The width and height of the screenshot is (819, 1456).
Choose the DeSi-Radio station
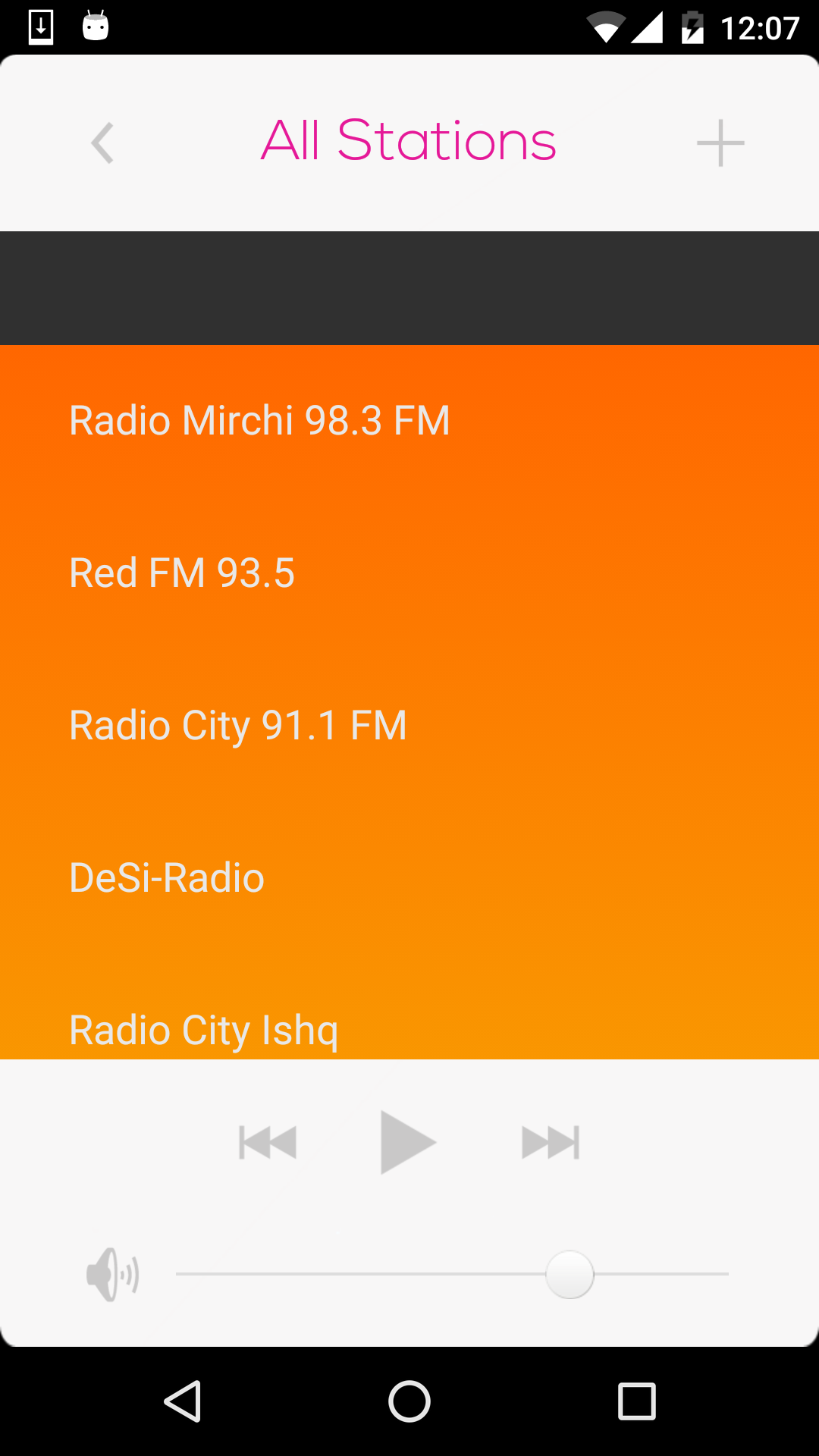(x=167, y=878)
